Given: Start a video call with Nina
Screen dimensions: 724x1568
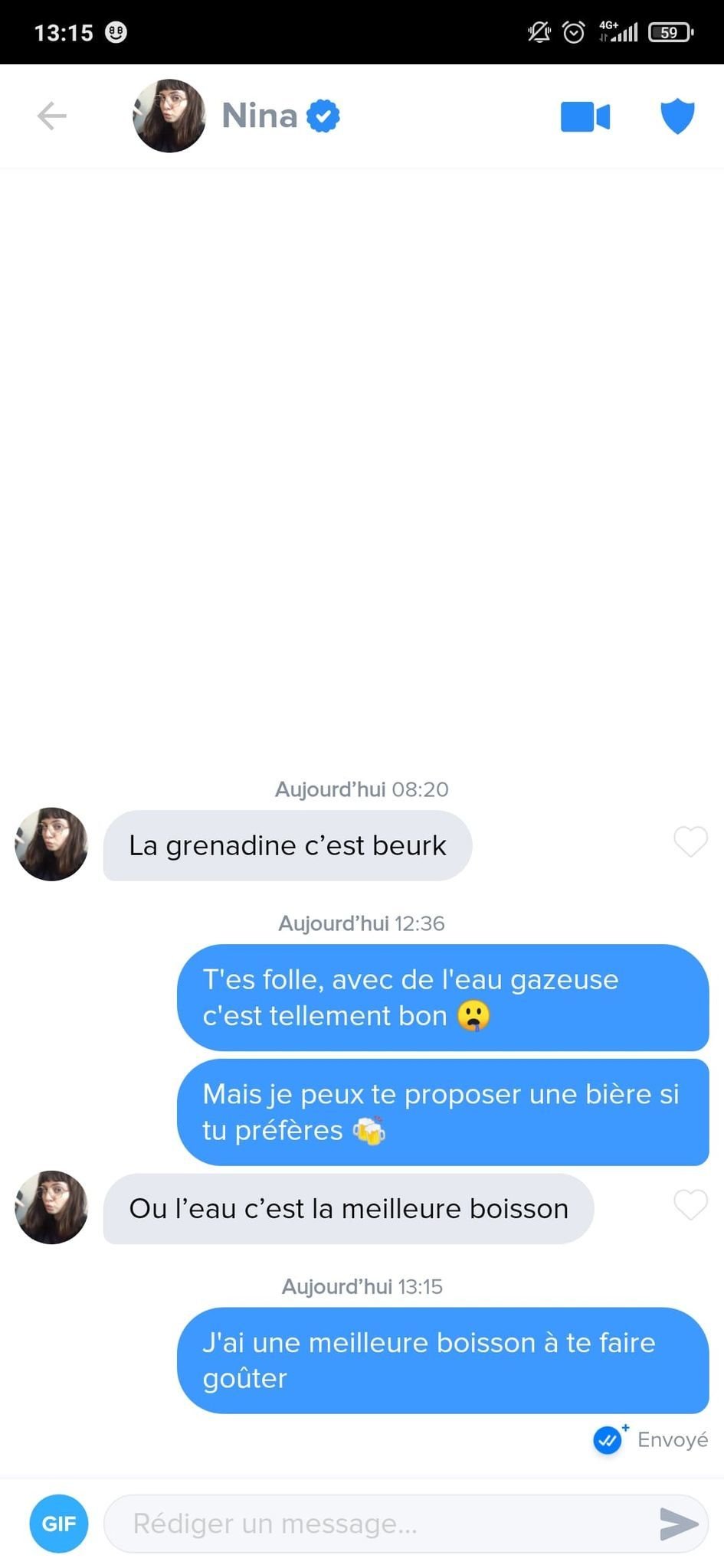Looking at the screenshot, I should coord(585,117).
